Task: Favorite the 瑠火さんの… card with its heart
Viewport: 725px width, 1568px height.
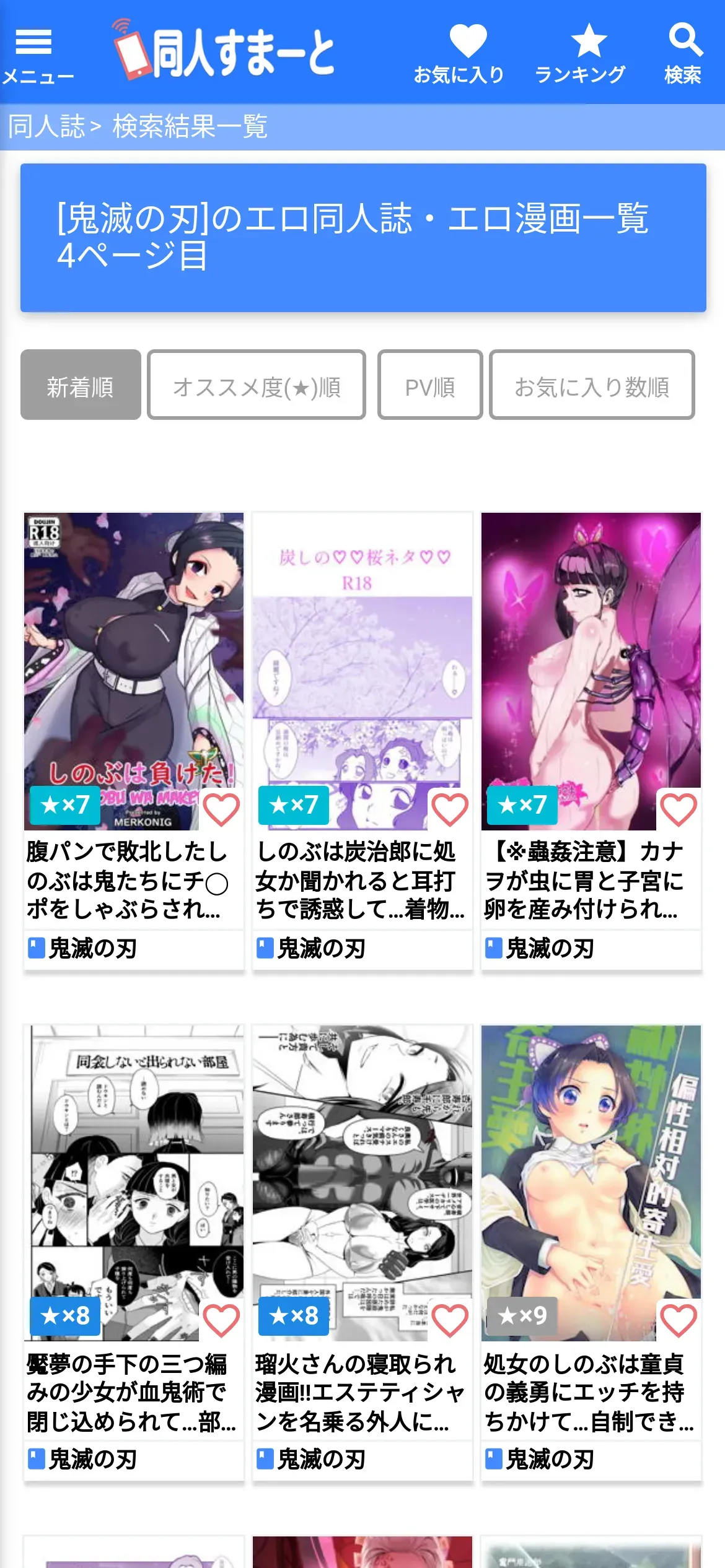Action: point(450,1320)
